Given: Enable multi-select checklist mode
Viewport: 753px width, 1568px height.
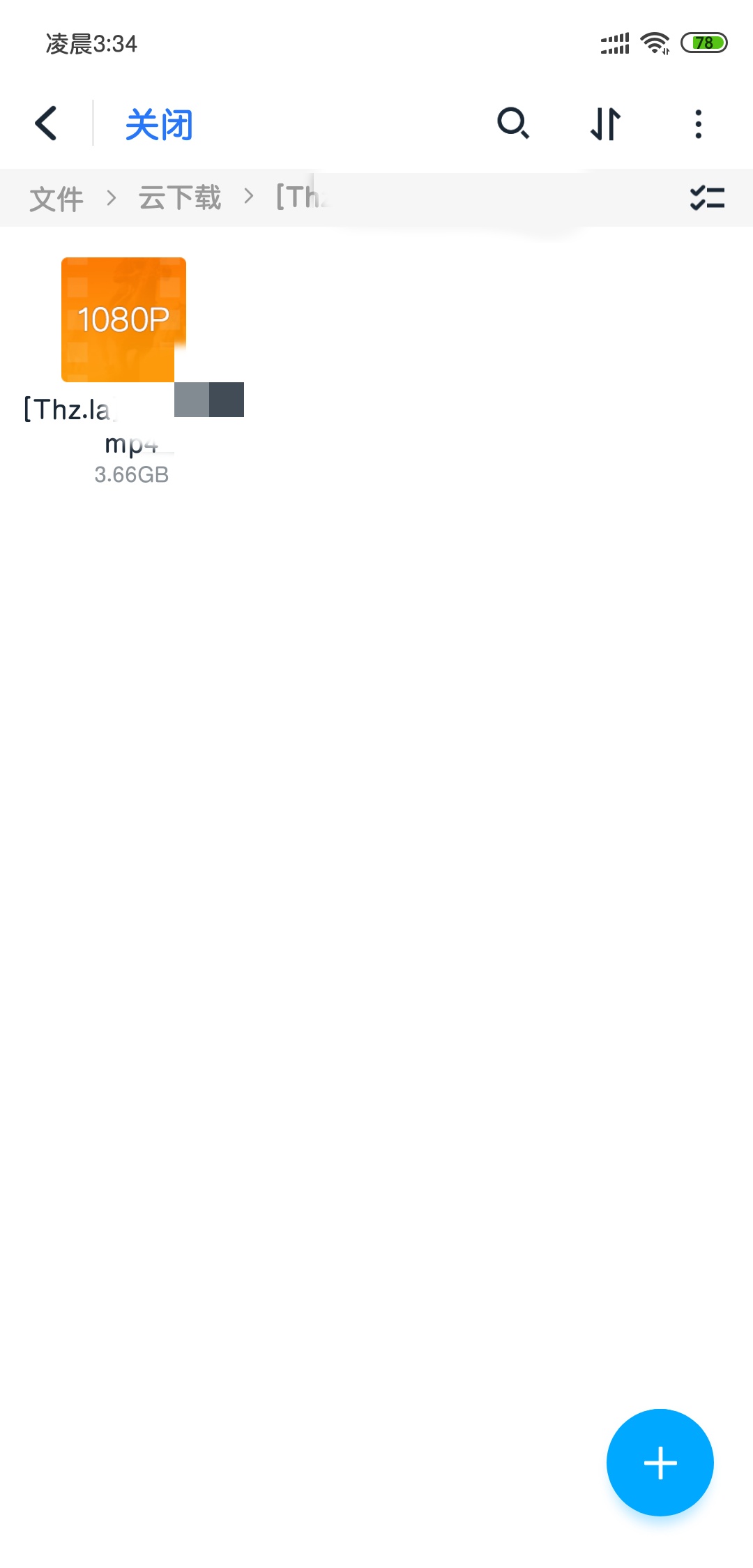Looking at the screenshot, I should click(707, 198).
